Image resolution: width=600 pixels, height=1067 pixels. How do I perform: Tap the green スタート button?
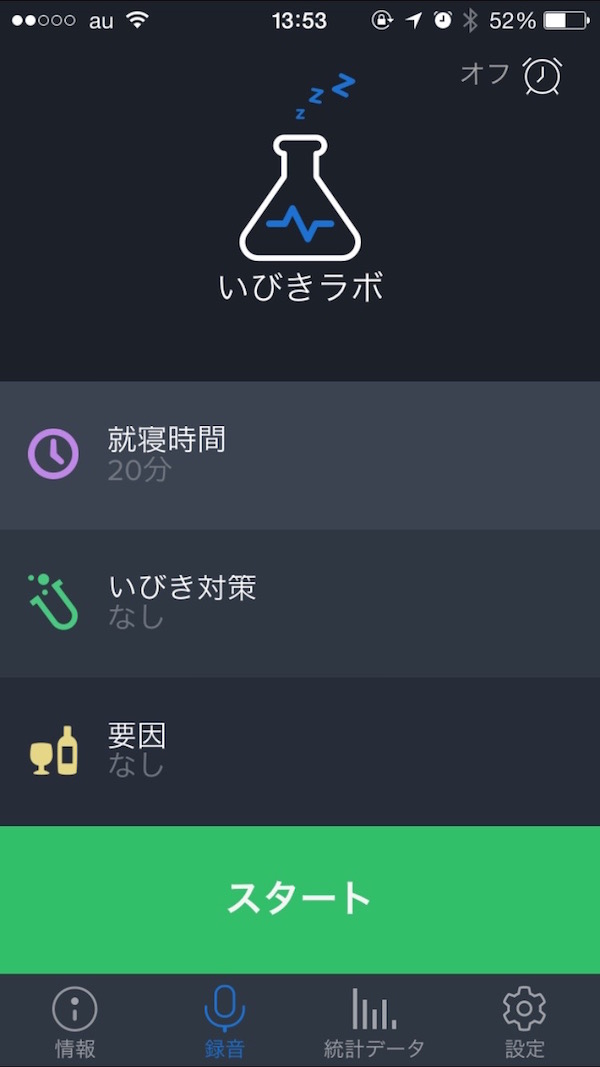(300, 898)
